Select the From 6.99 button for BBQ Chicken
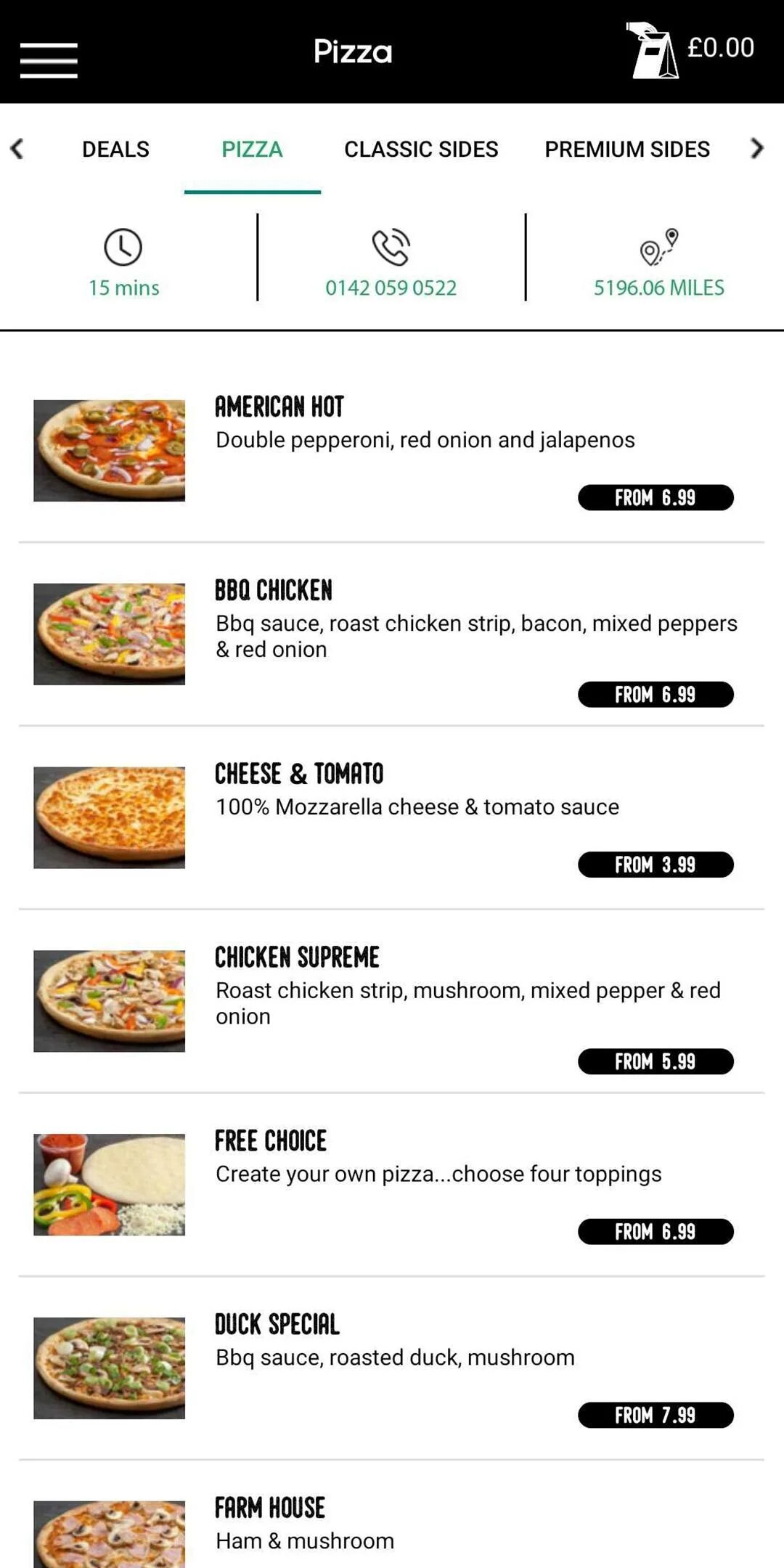 (656, 695)
